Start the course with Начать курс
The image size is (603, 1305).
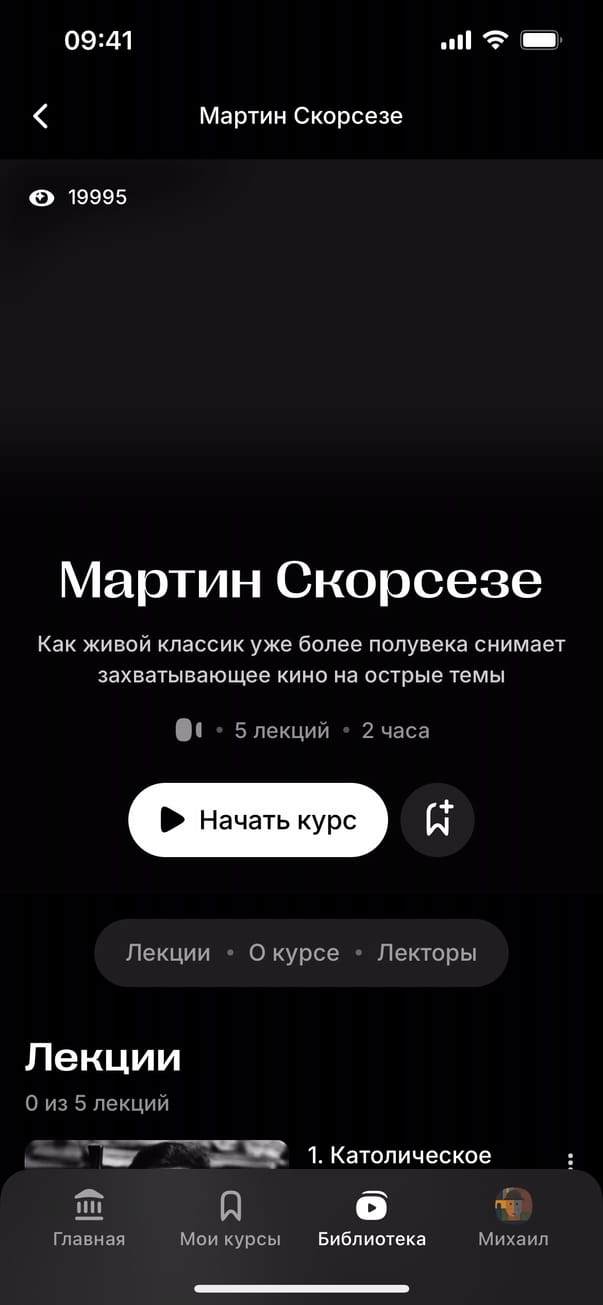pos(257,820)
